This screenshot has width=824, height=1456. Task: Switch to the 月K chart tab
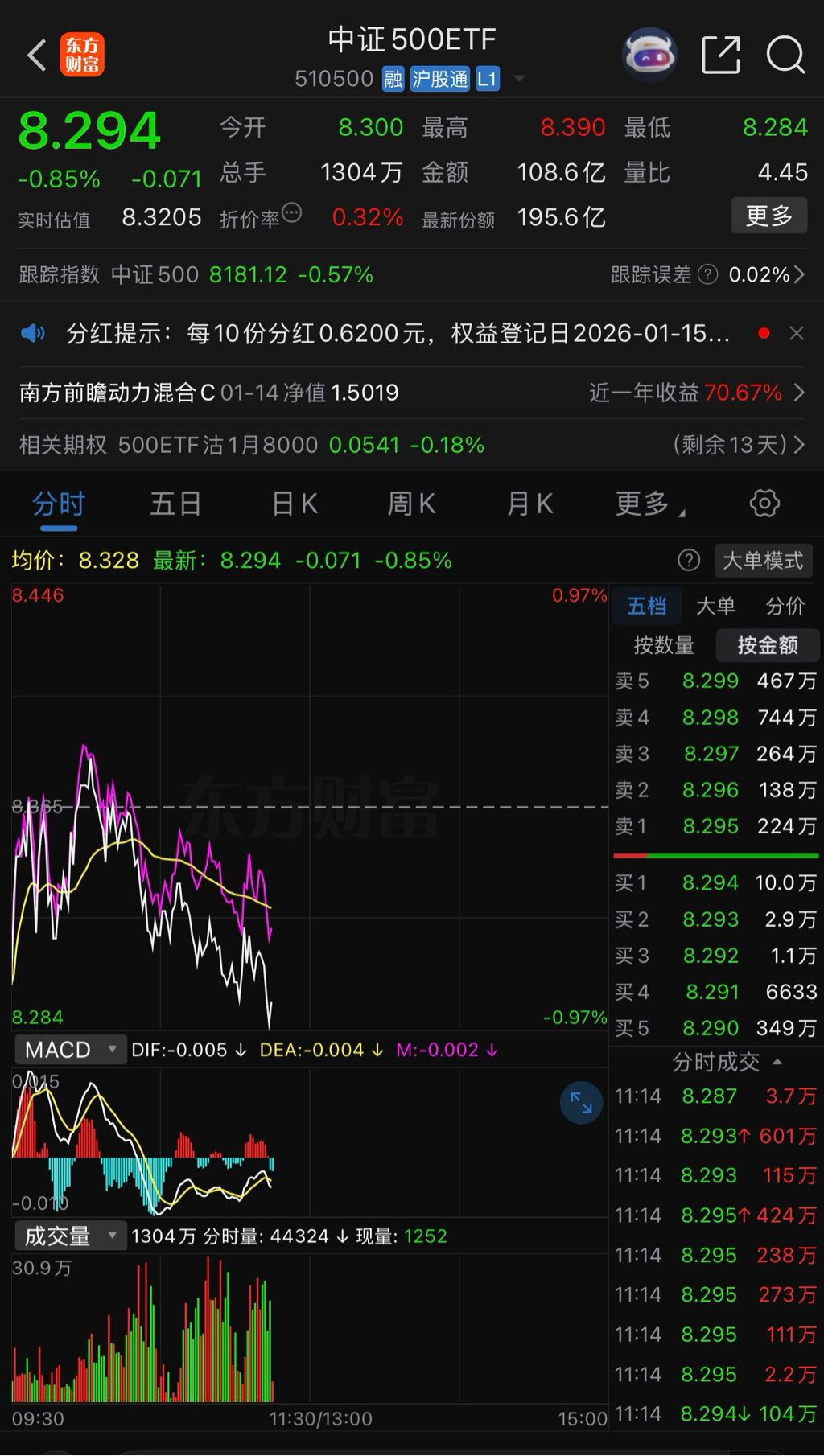pyautogui.click(x=529, y=504)
